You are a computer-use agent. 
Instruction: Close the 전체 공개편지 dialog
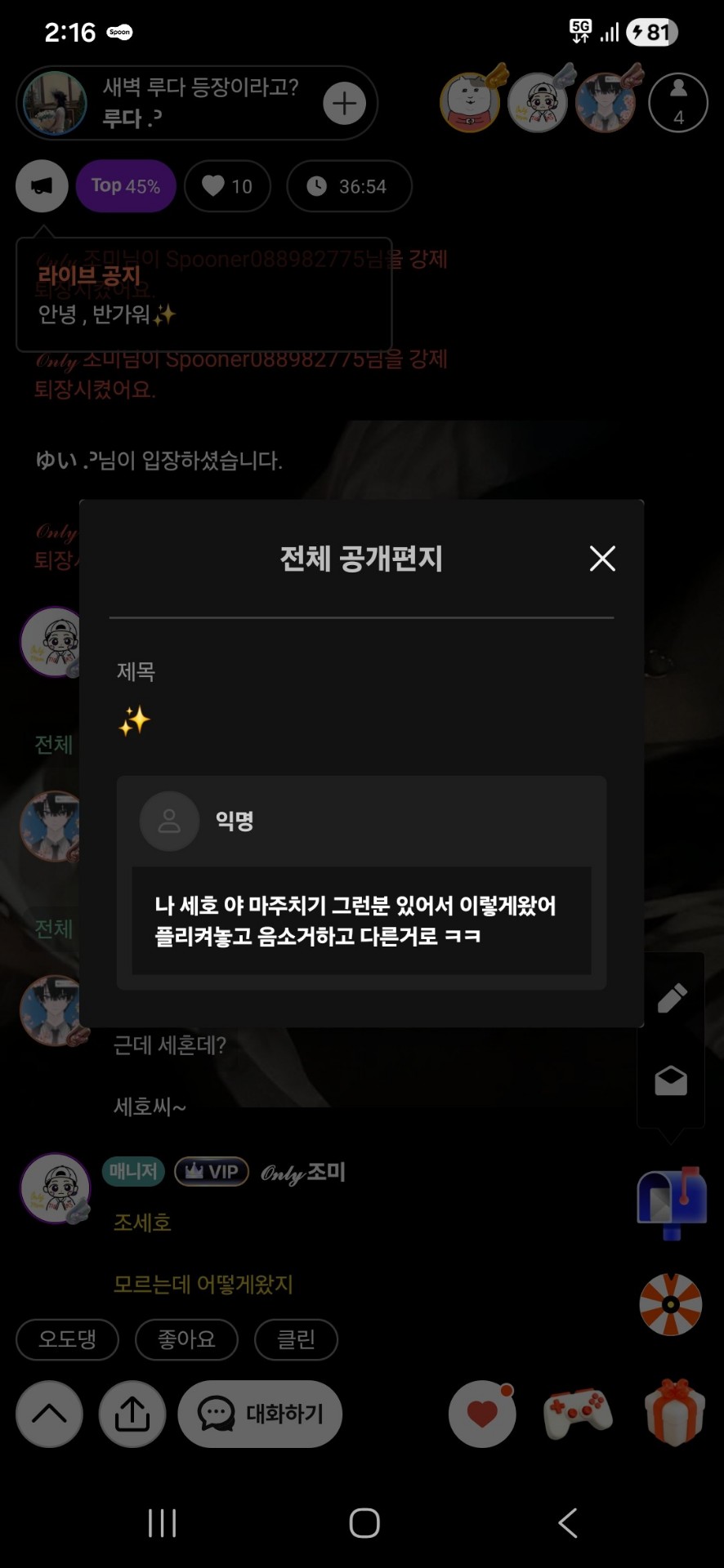tap(602, 559)
